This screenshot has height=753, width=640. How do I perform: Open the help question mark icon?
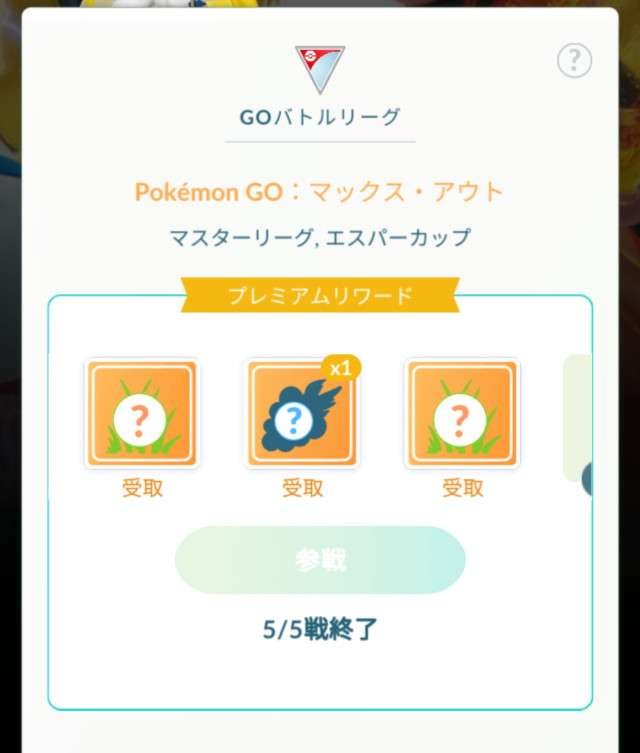(x=574, y=61)
